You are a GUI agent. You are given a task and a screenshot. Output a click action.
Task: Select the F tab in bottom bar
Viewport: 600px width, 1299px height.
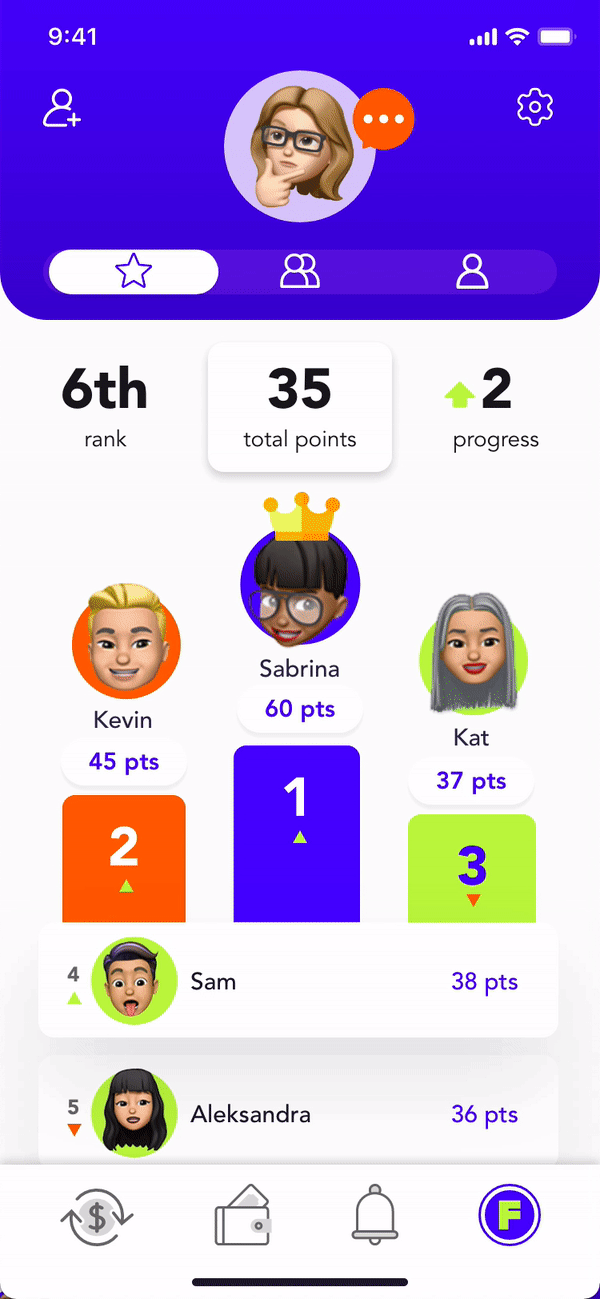(x=510, y=1216)
